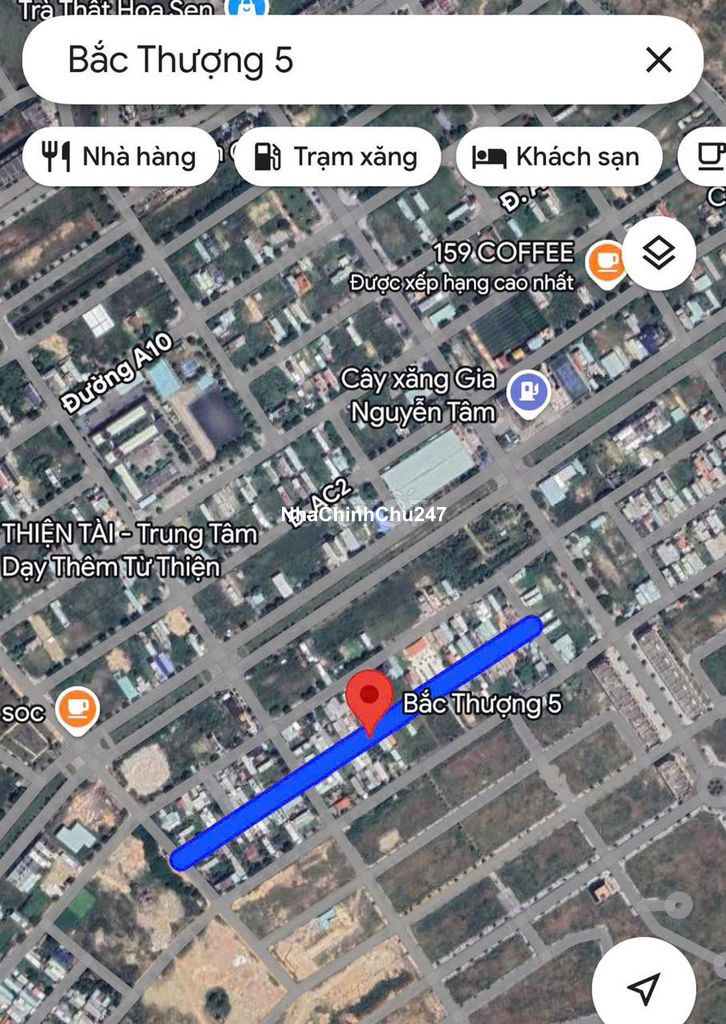This screenshot has height=1024, width=726.
Task: Select the Nhà hàng chip
Action: [x=120, y=157]
